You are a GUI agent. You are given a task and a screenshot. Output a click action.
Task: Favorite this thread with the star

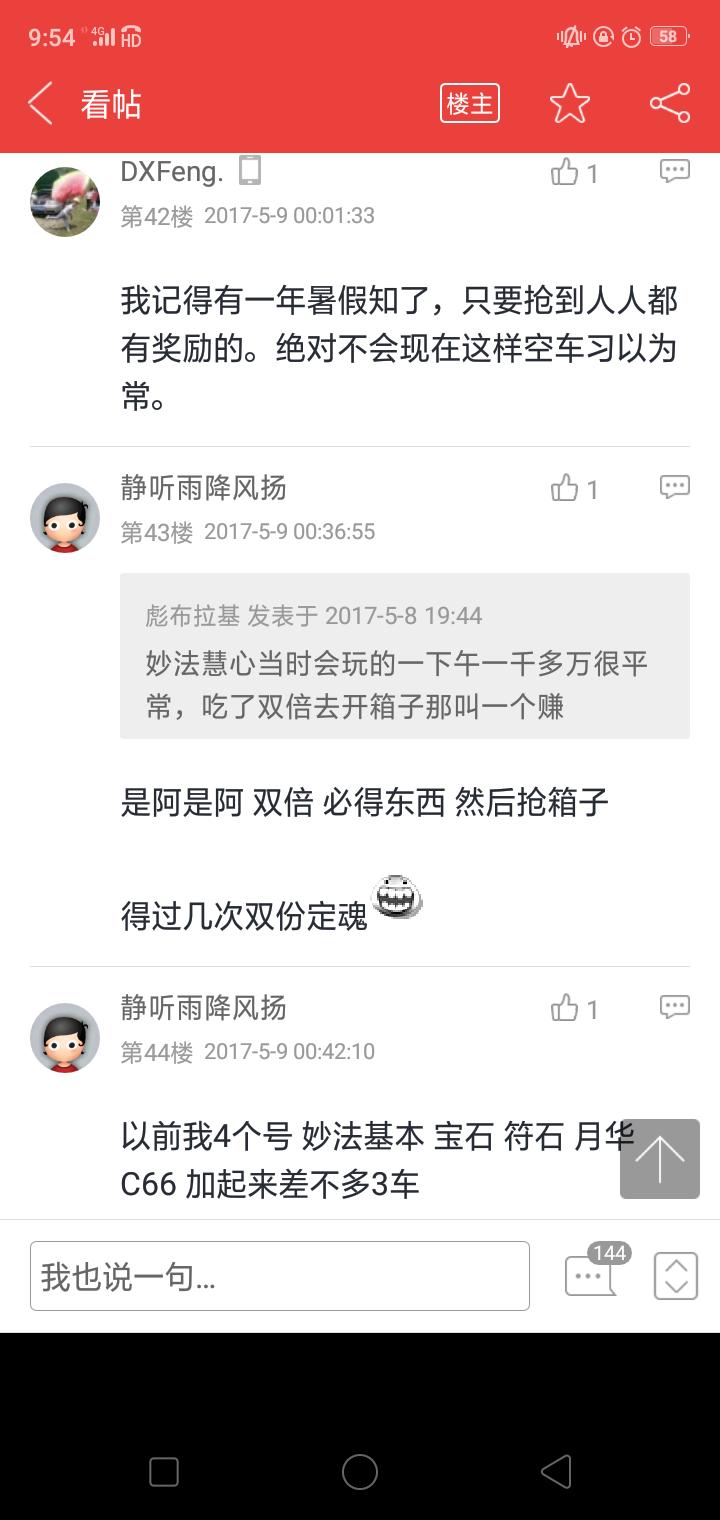pyautogui.click(x=570, y=104)
